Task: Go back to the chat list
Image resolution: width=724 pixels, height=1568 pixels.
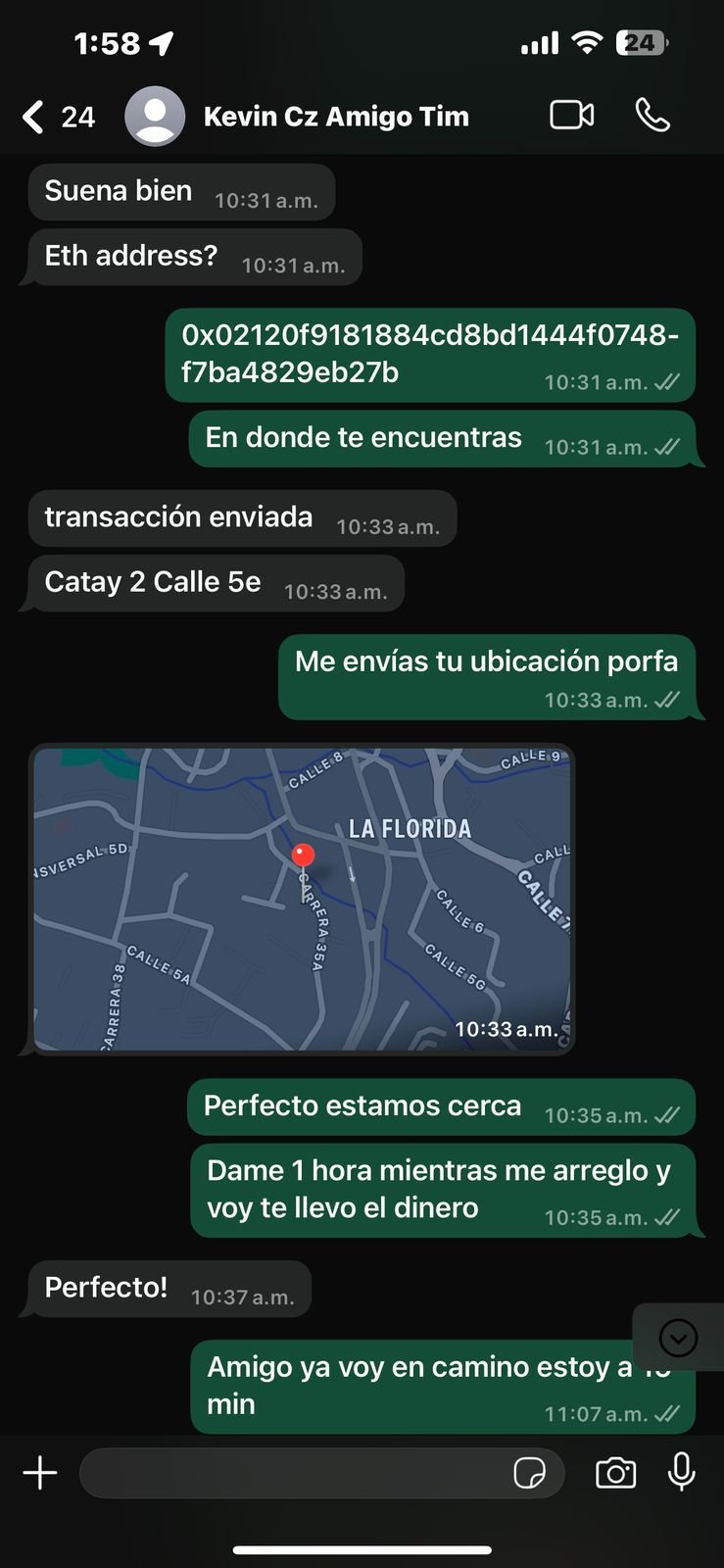Action: (x=58, y=117)
